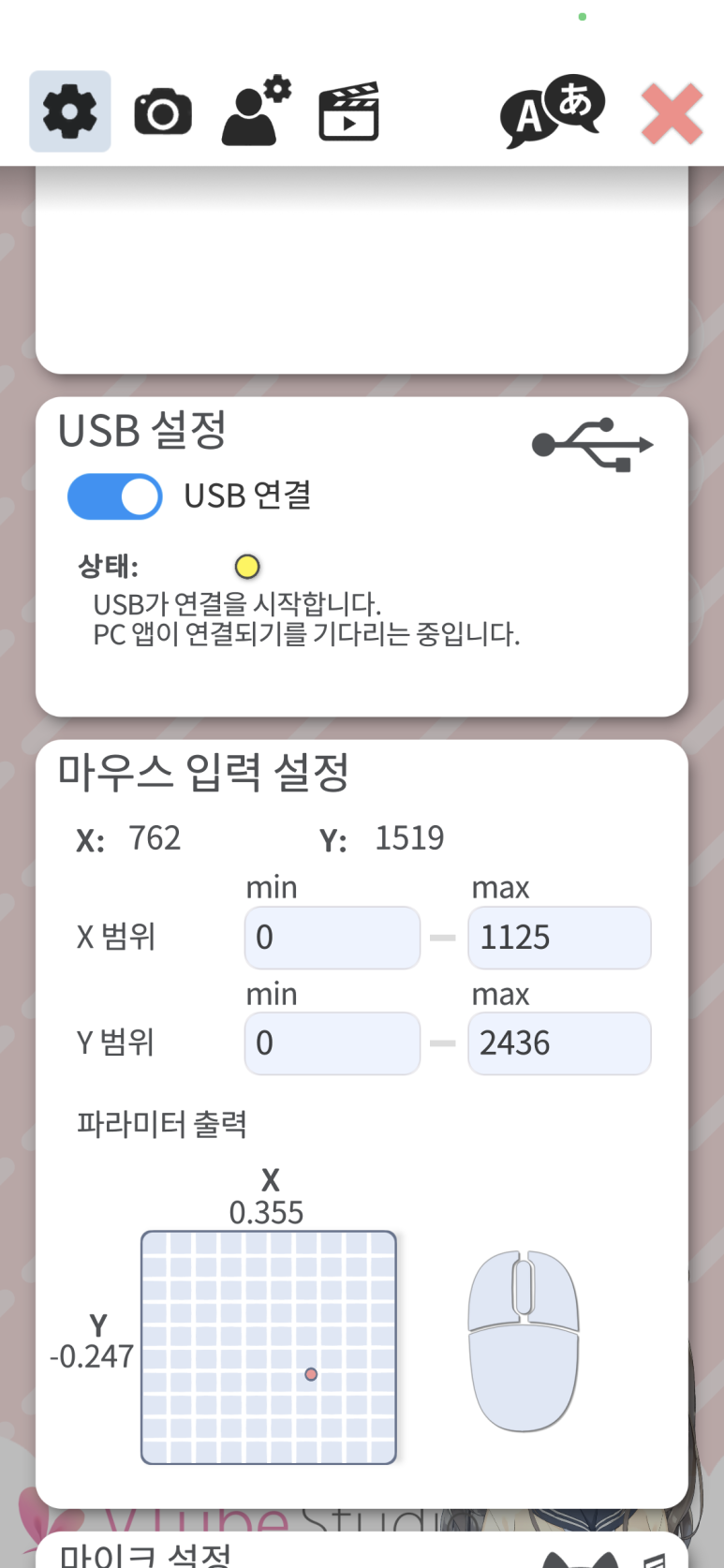This screenshot has height=1568, width=724.
Task: Turn off the USB 연결 switch
Action: (x=114, y=496)
